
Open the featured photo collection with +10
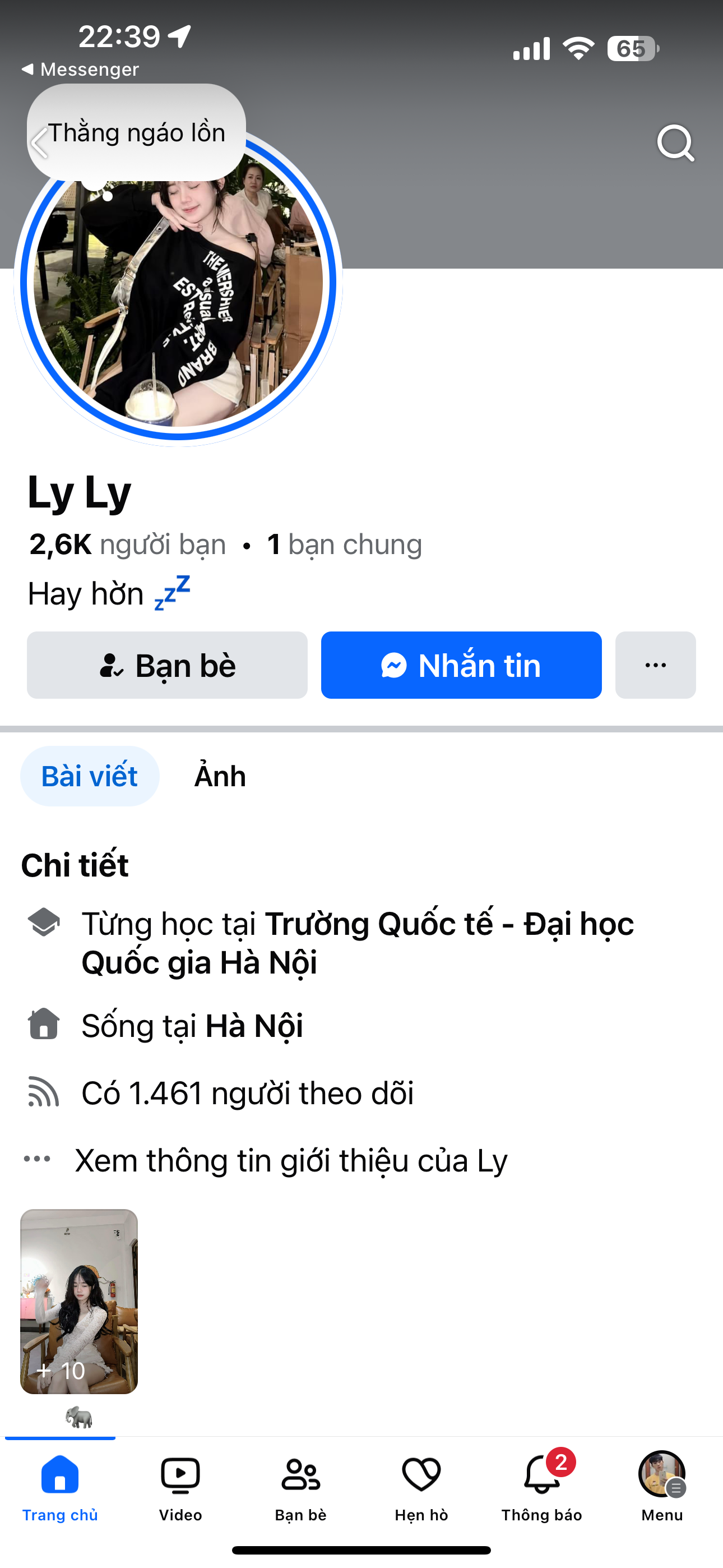coord(79,1302)
